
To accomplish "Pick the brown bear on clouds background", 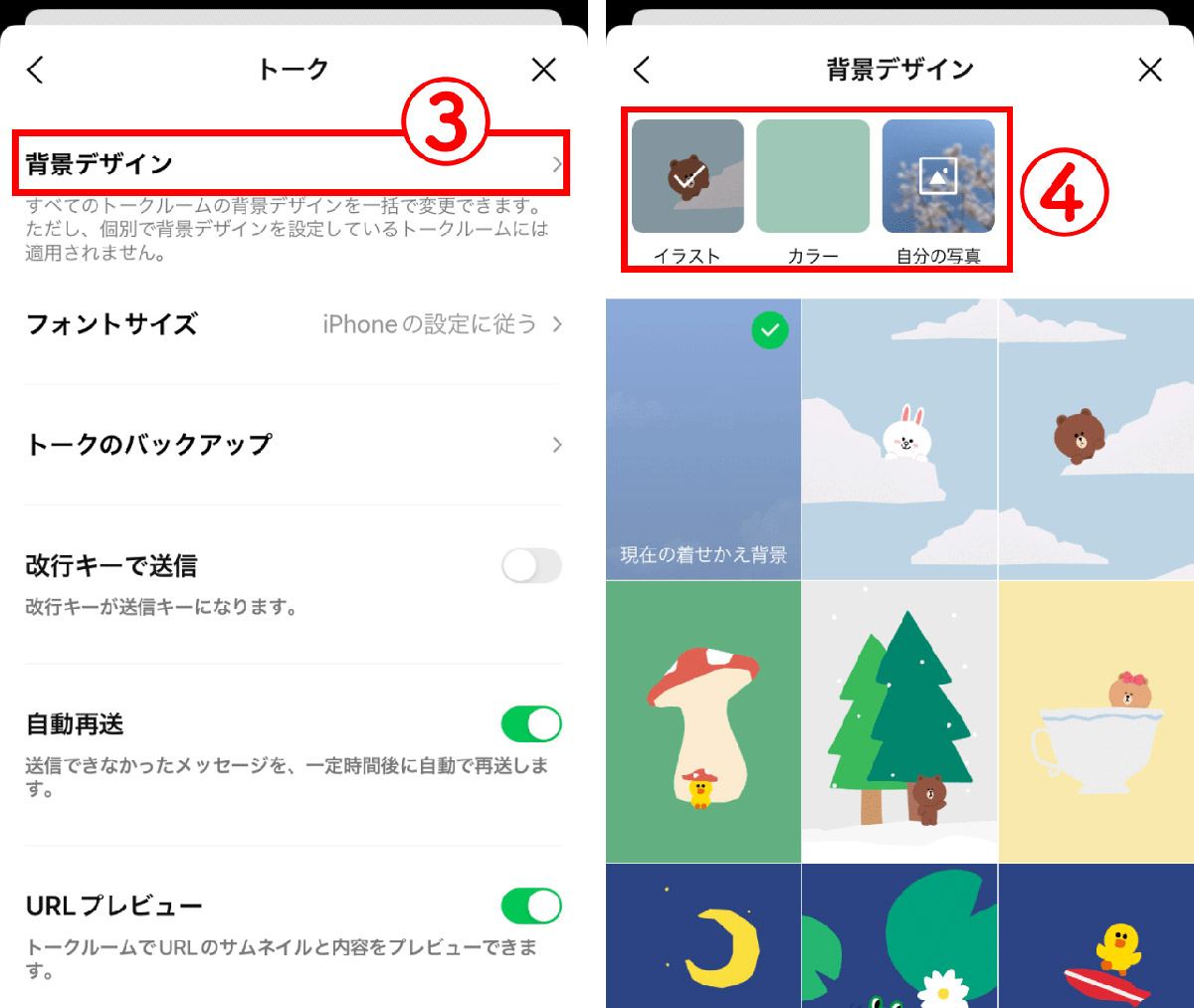I will pos(1095,440).
